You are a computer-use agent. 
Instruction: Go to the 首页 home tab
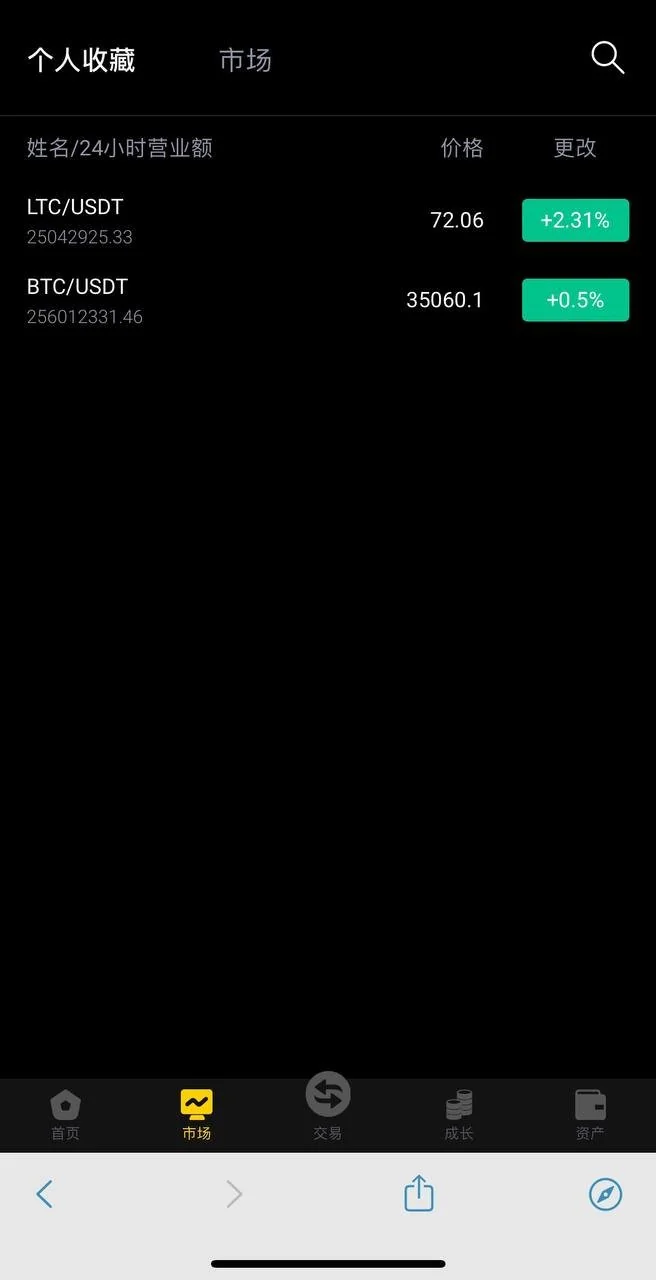(65, 1115)
